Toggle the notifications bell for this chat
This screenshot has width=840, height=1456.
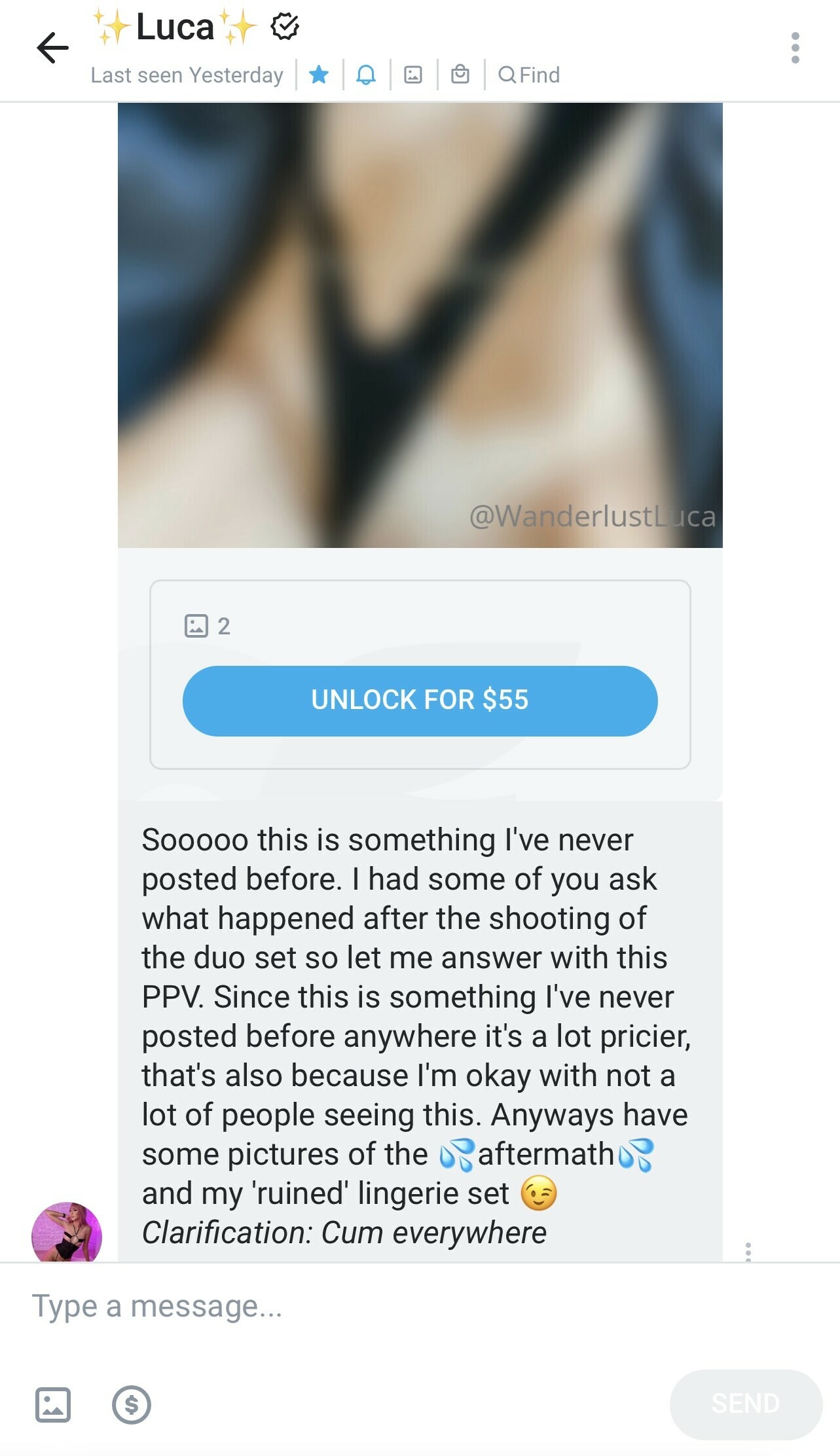point(366,75)
